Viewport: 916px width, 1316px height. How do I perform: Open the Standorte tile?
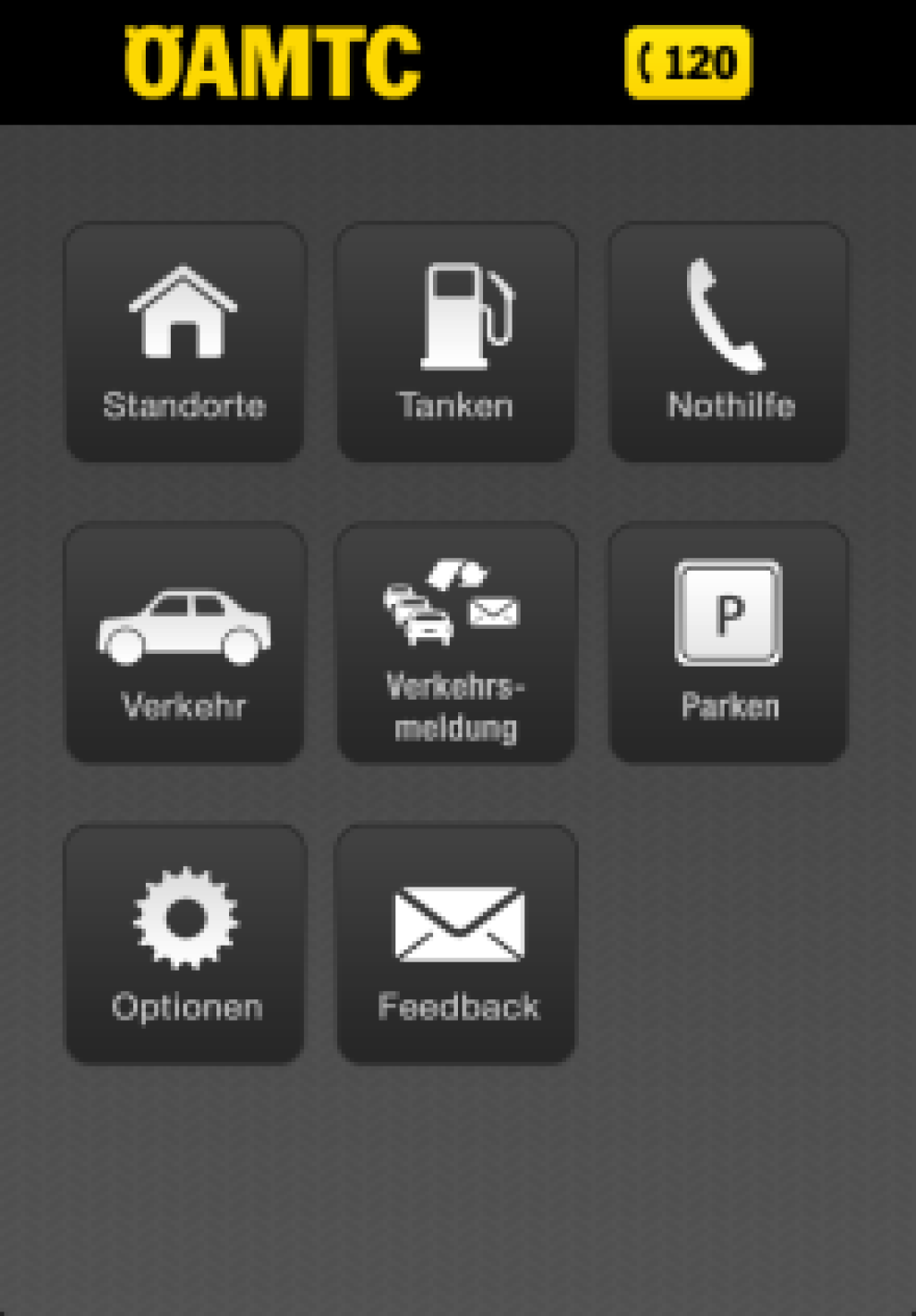[184, 343]
